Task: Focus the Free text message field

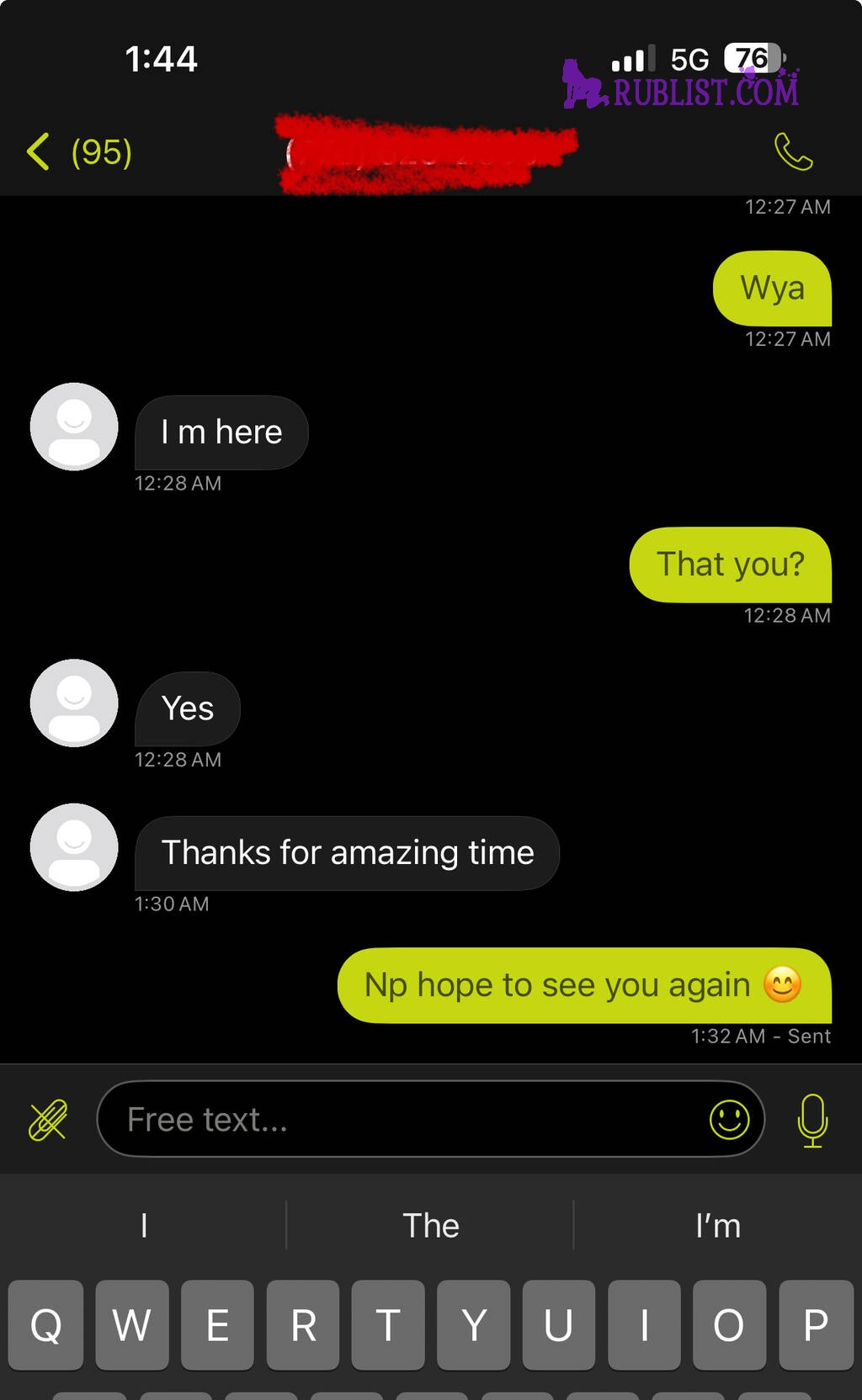Action: click(404, 1120)
